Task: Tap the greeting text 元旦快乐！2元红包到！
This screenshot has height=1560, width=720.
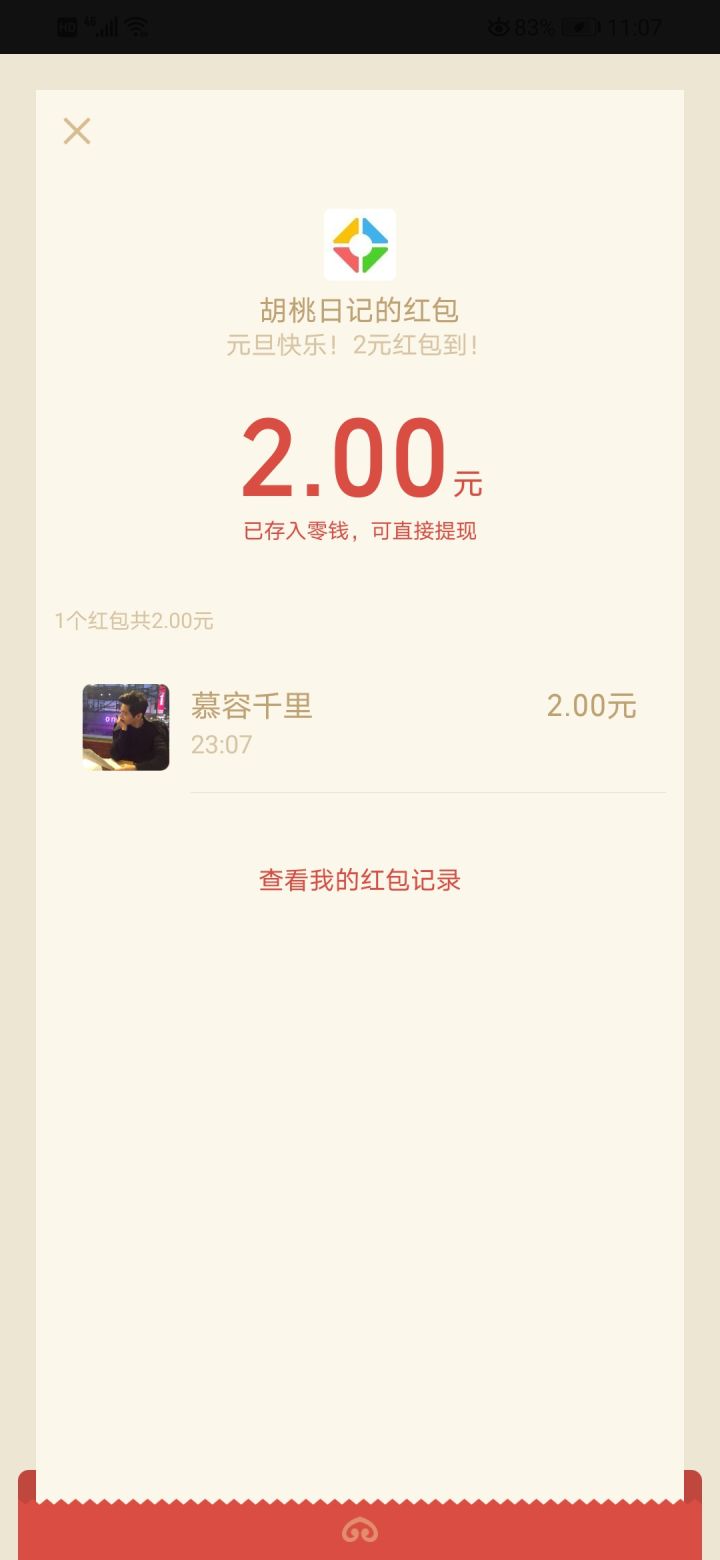Action: pos(360,344)
